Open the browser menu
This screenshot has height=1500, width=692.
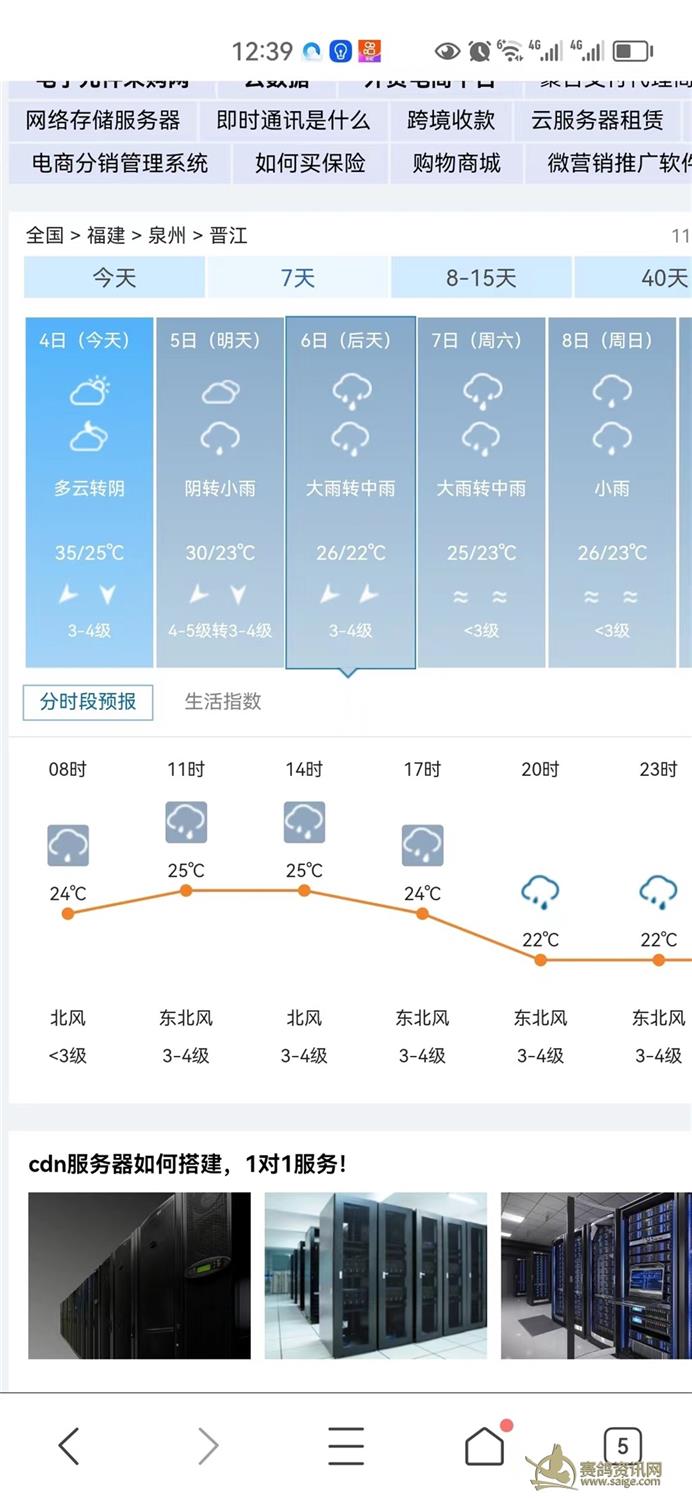click(346, 1446)
